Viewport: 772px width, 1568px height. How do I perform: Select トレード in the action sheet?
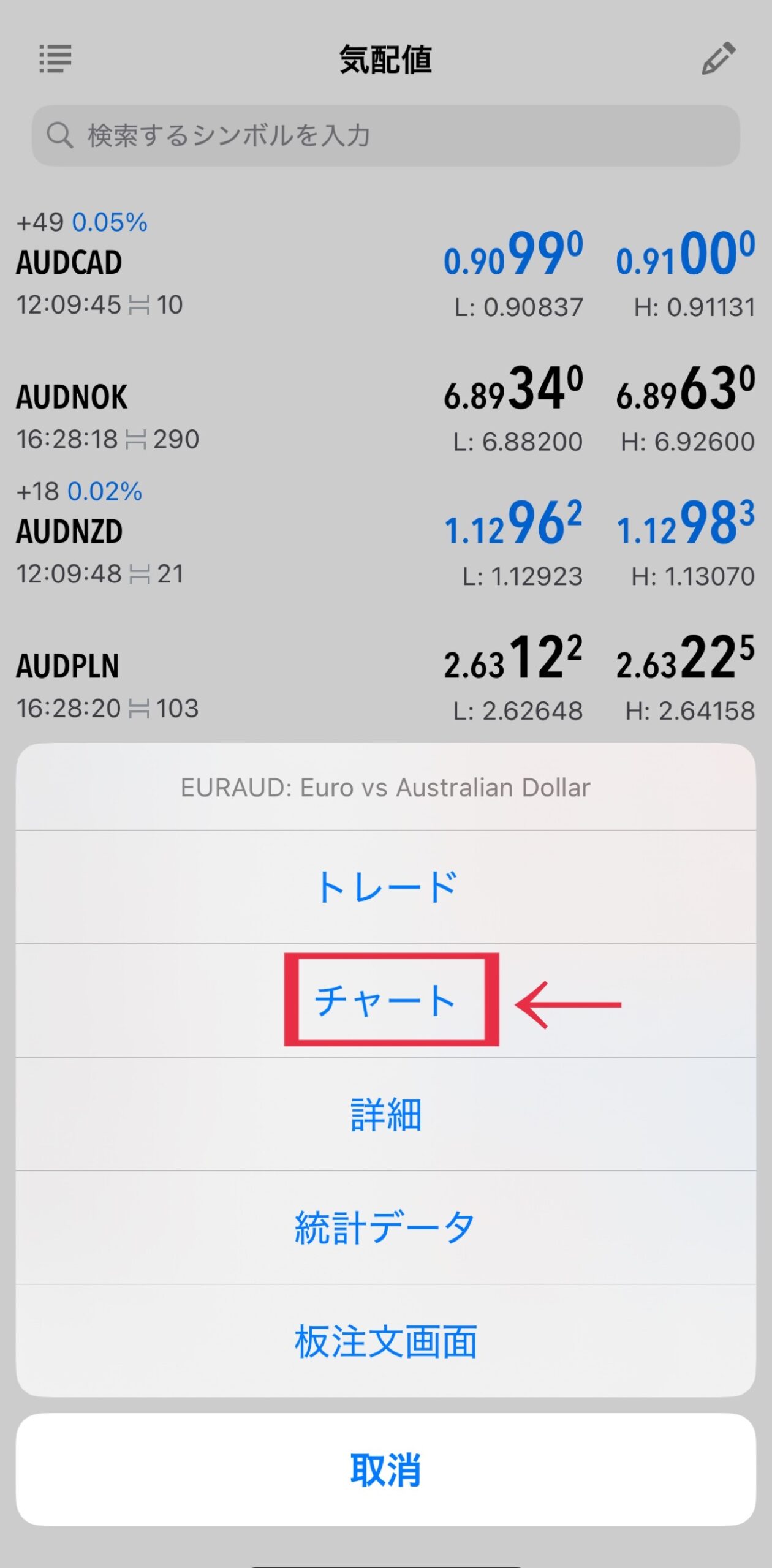386,887
